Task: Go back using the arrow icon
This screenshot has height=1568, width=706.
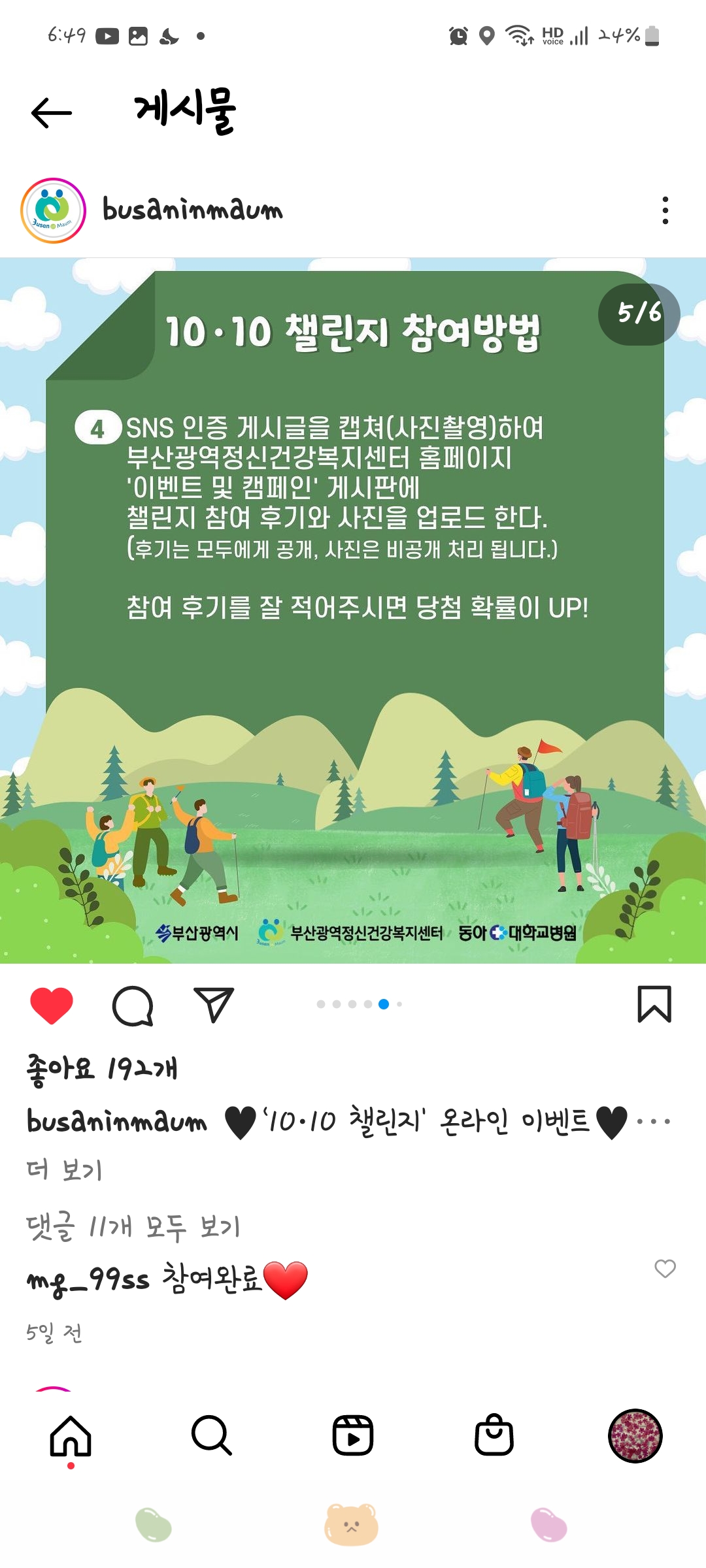Action: (51, 112)
